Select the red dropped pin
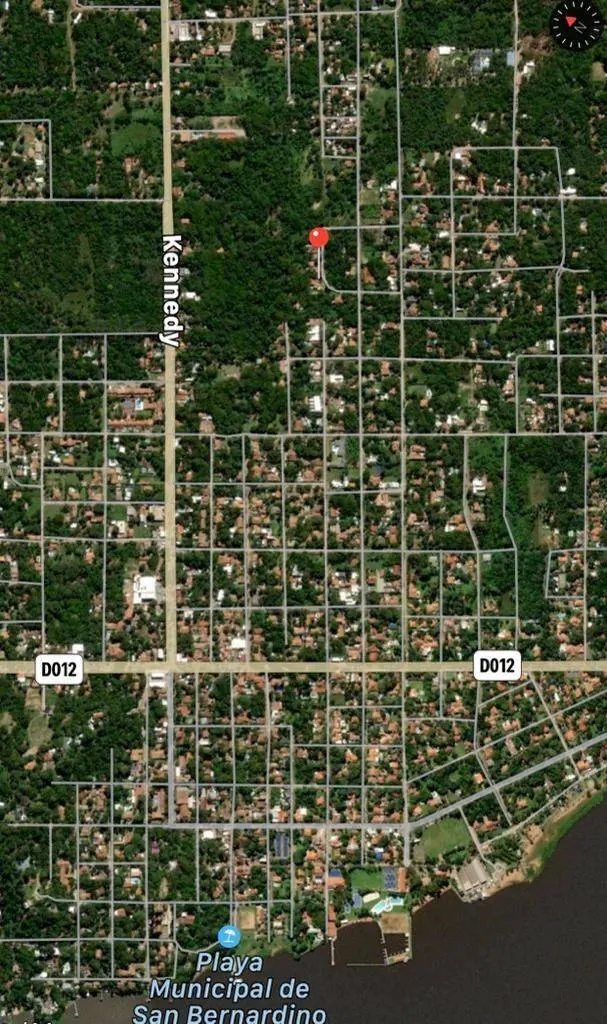The width and height of the screenshot is (607, 1024). click(318, 237)
